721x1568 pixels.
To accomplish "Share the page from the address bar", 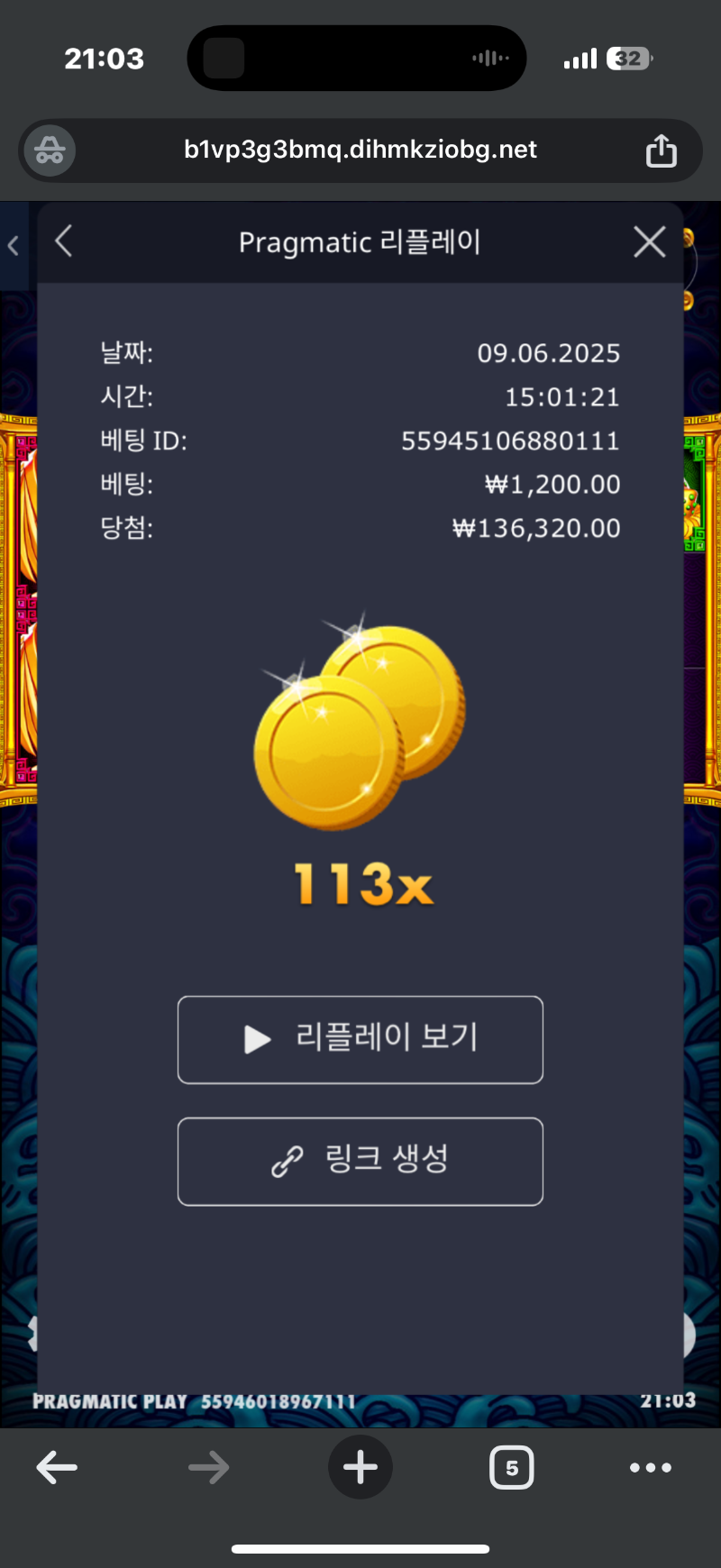I will tap(661, 150).
